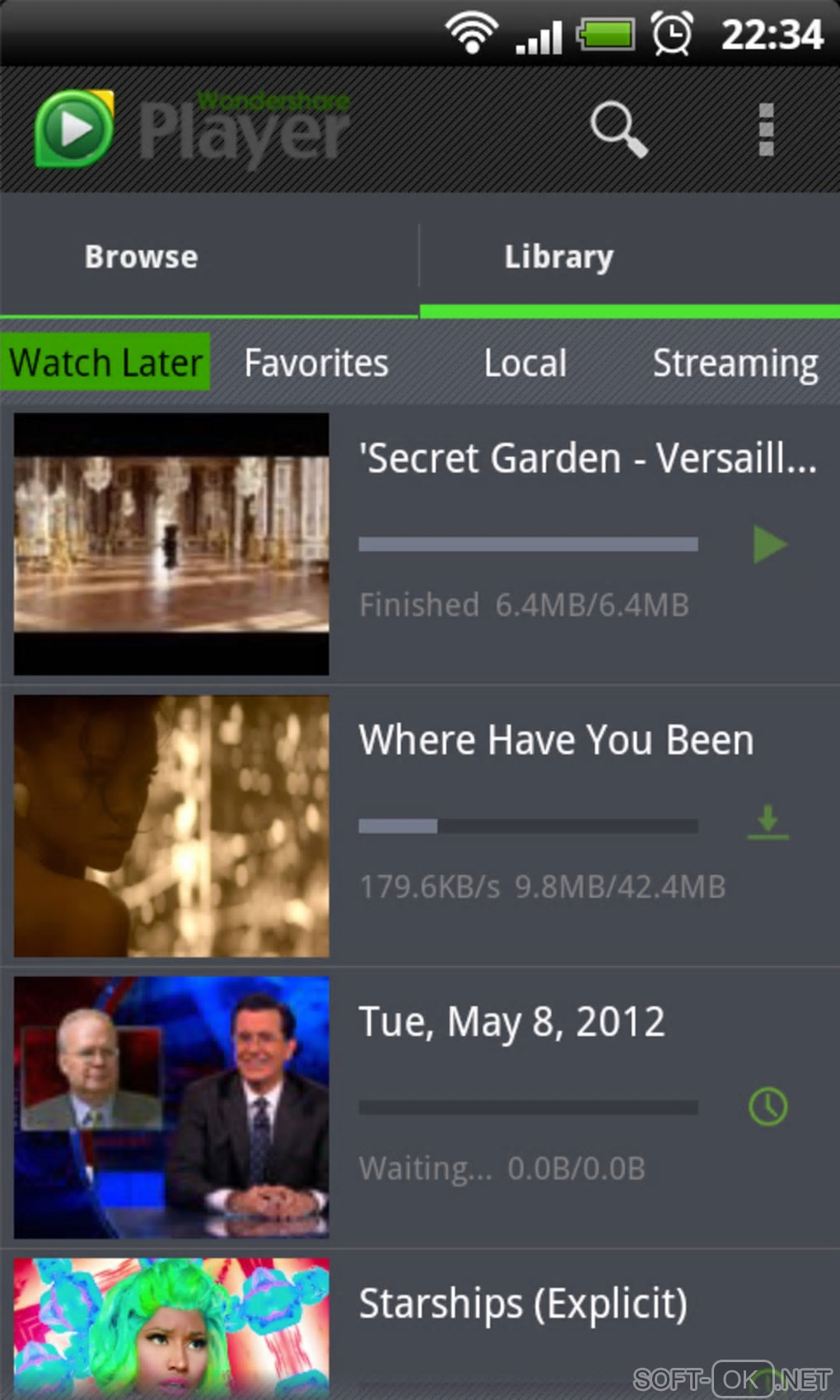The height and width of the screenshot is (1400, 840).
Task: Show the Local videos section
Action: (x=525, y=363)
